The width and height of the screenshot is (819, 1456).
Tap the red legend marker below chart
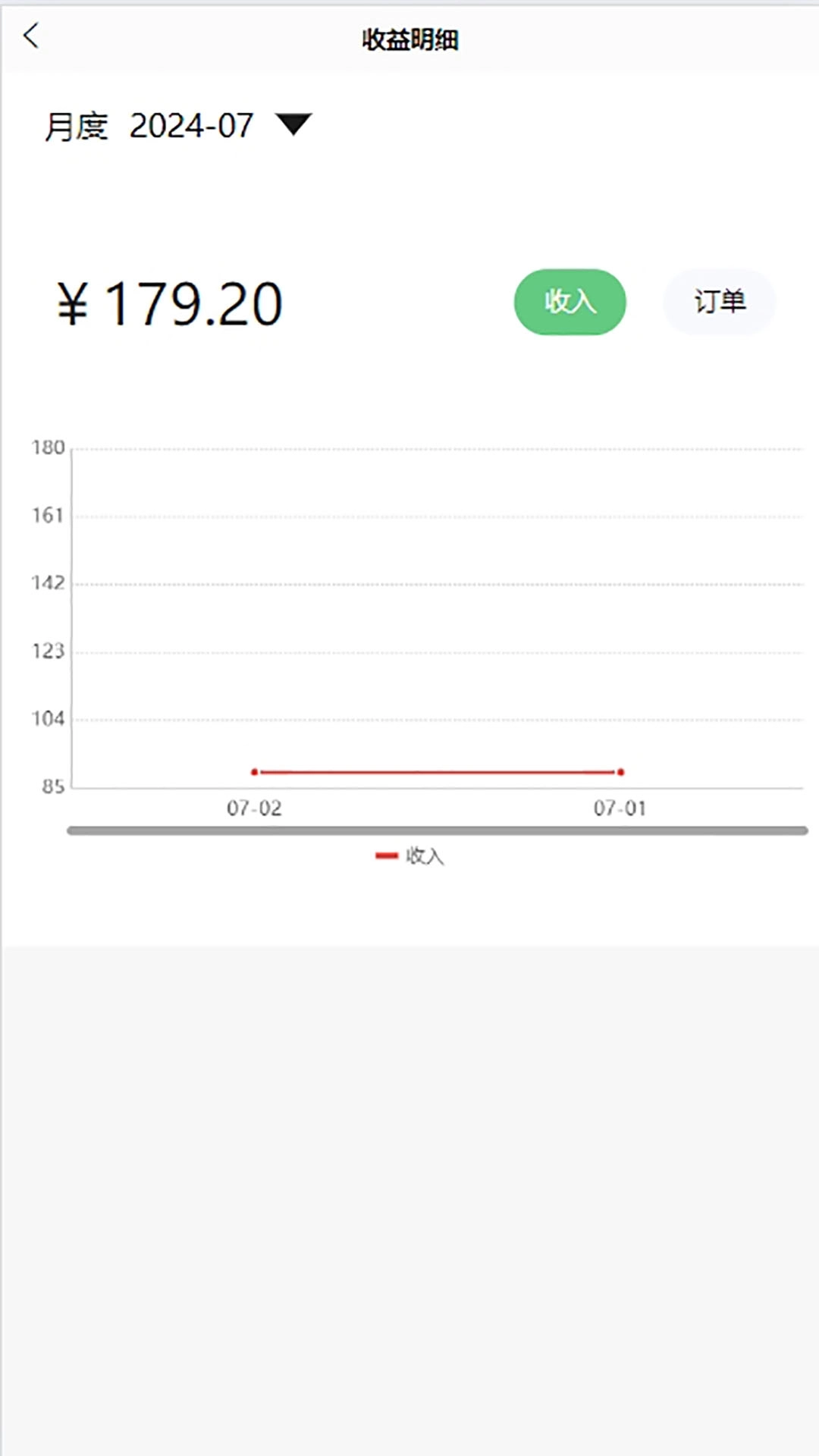[x=387, y=855]
